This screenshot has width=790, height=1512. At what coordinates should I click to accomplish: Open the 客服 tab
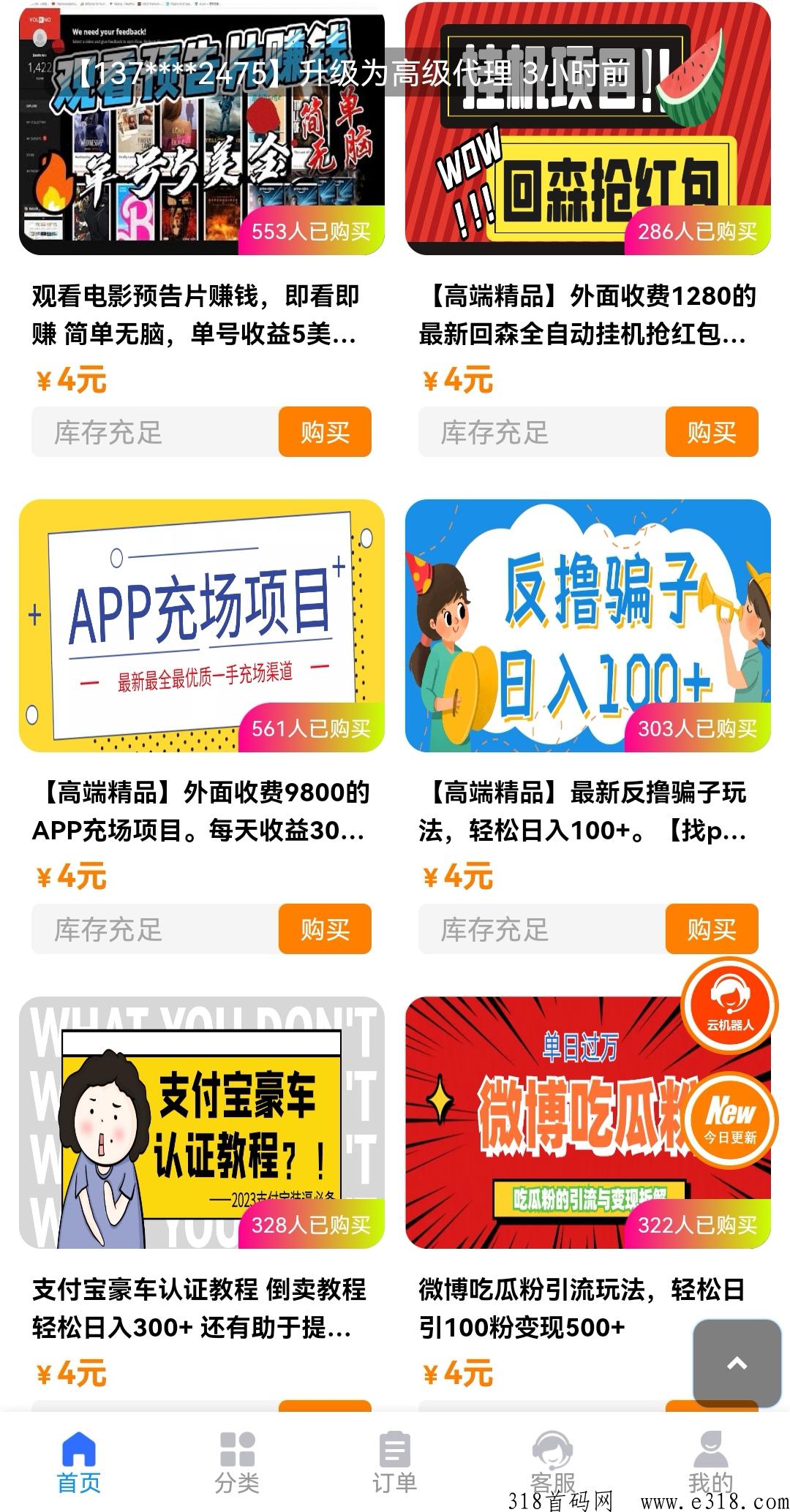(x=553, y=1462)
